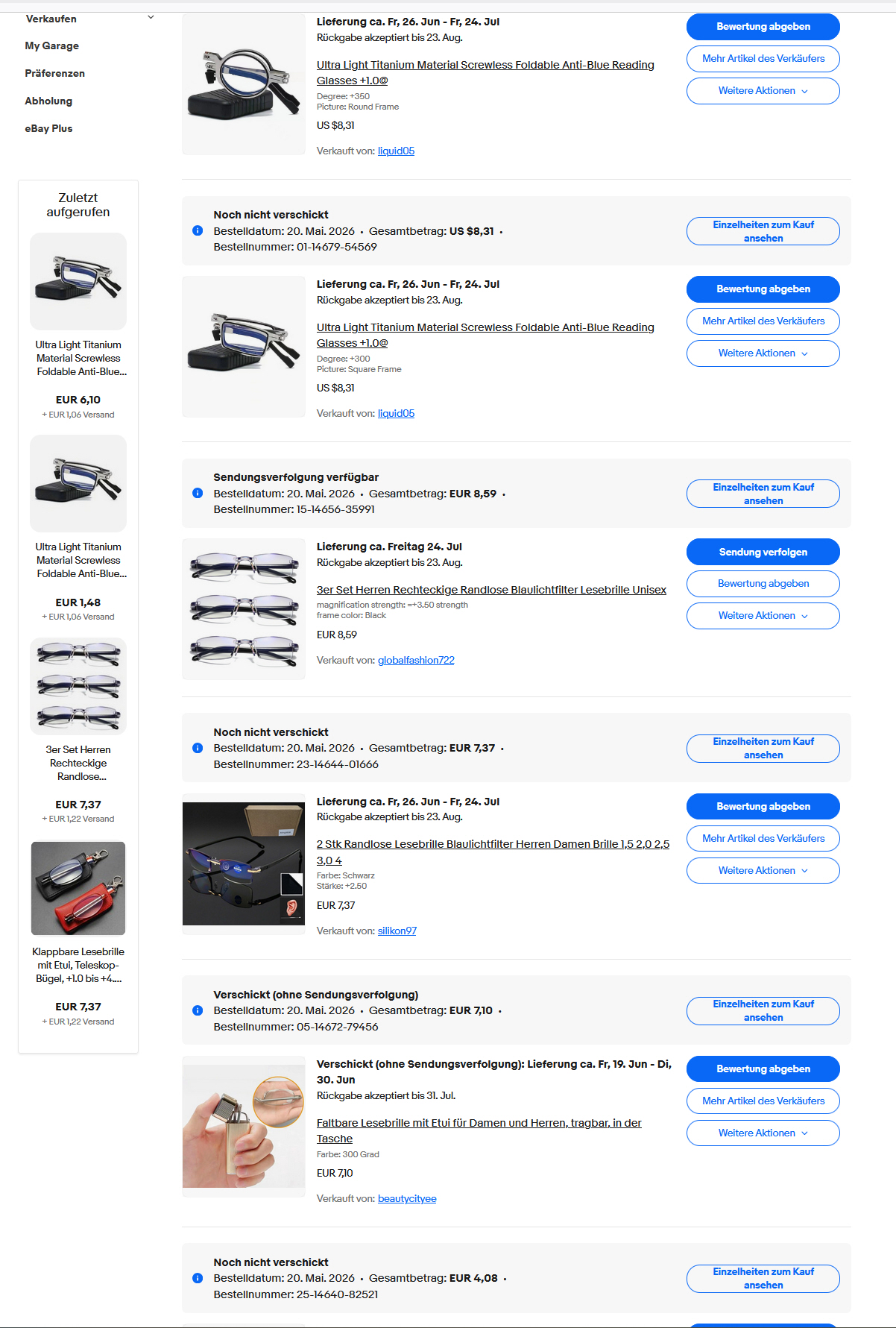Viewport: 896px width, 1328px height.
Task: Open eBay Plus in the sidebar
Action: coord(48,128)
